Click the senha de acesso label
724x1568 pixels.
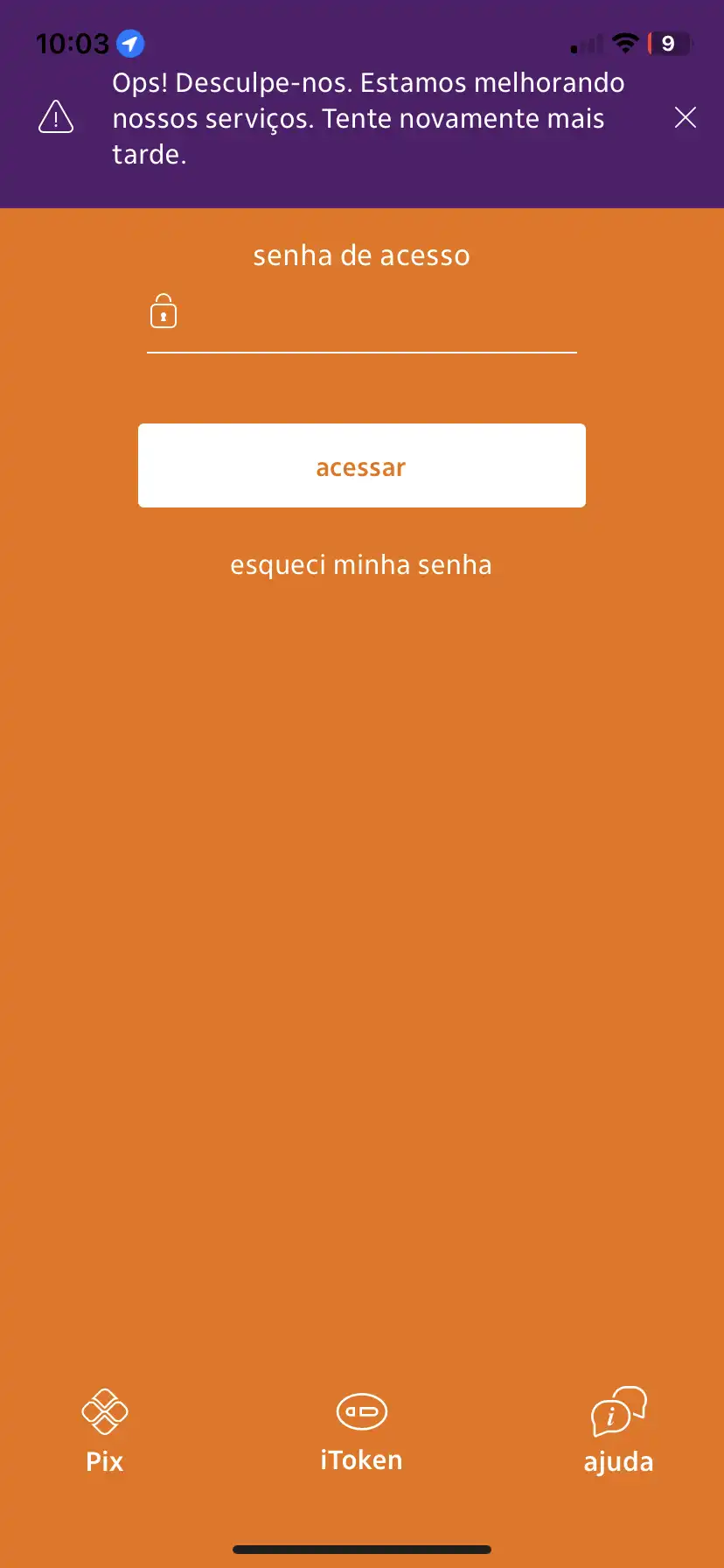[361, 255]
